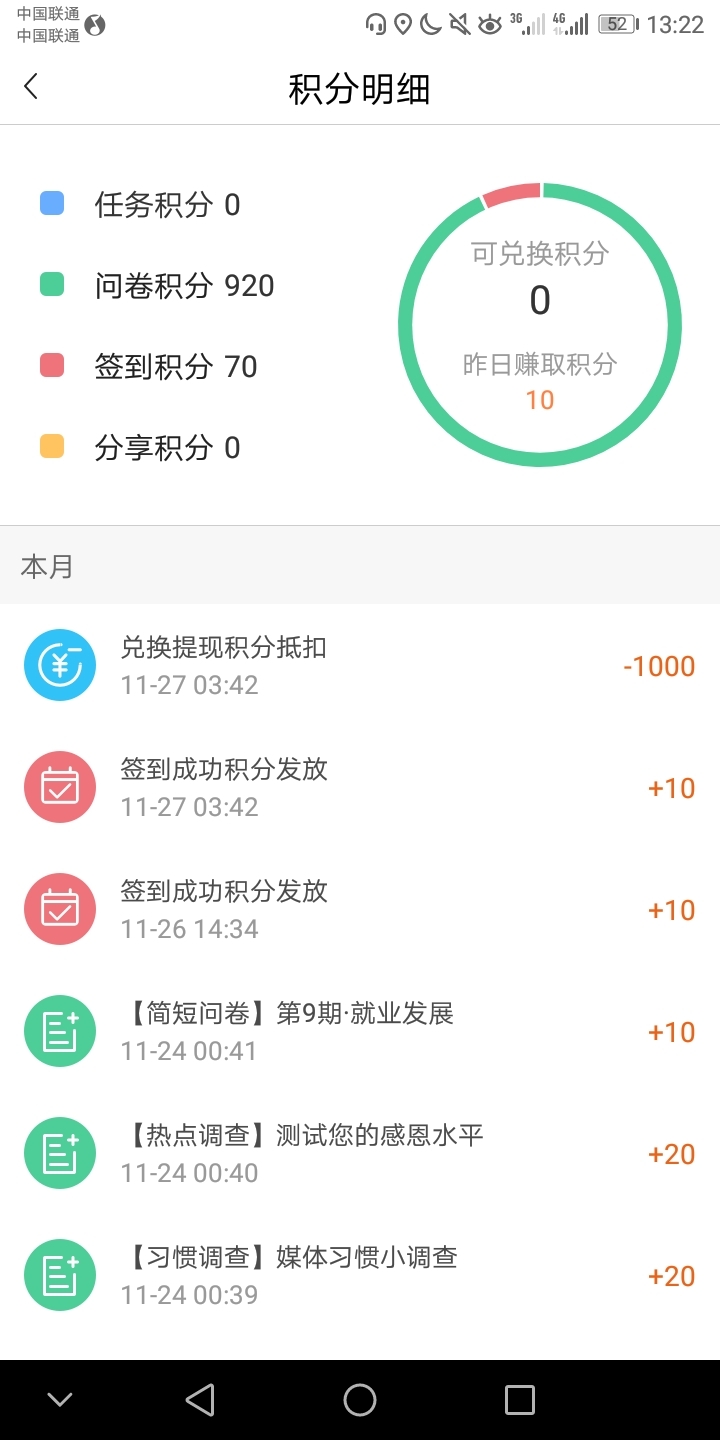Tap the system home button

point(360,1400)
